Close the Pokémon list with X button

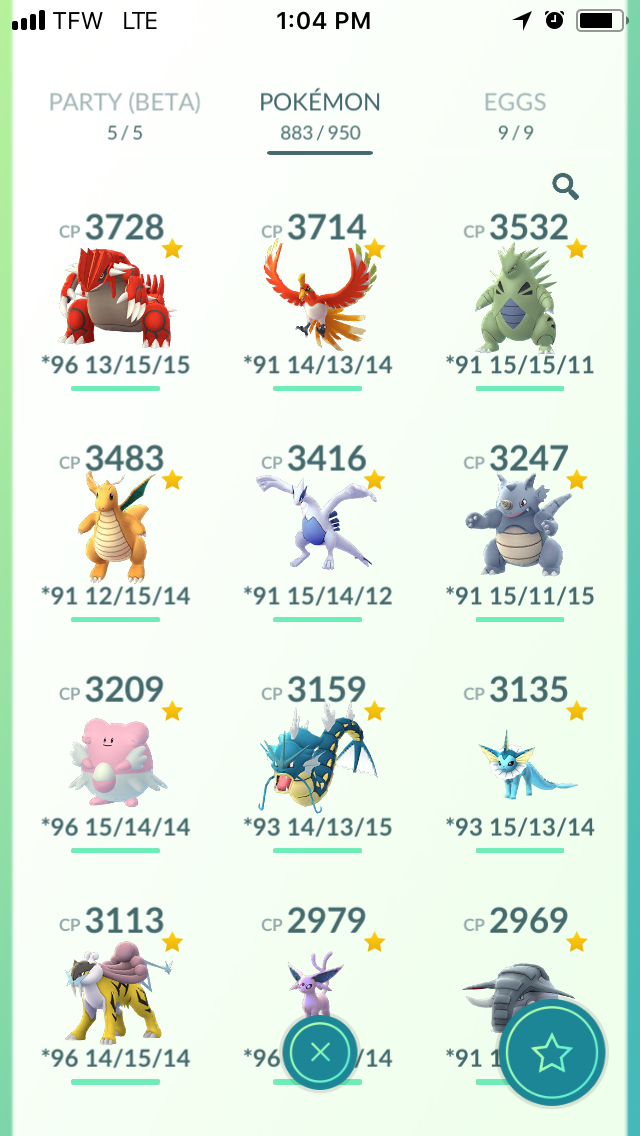(x=320, y=1051)
